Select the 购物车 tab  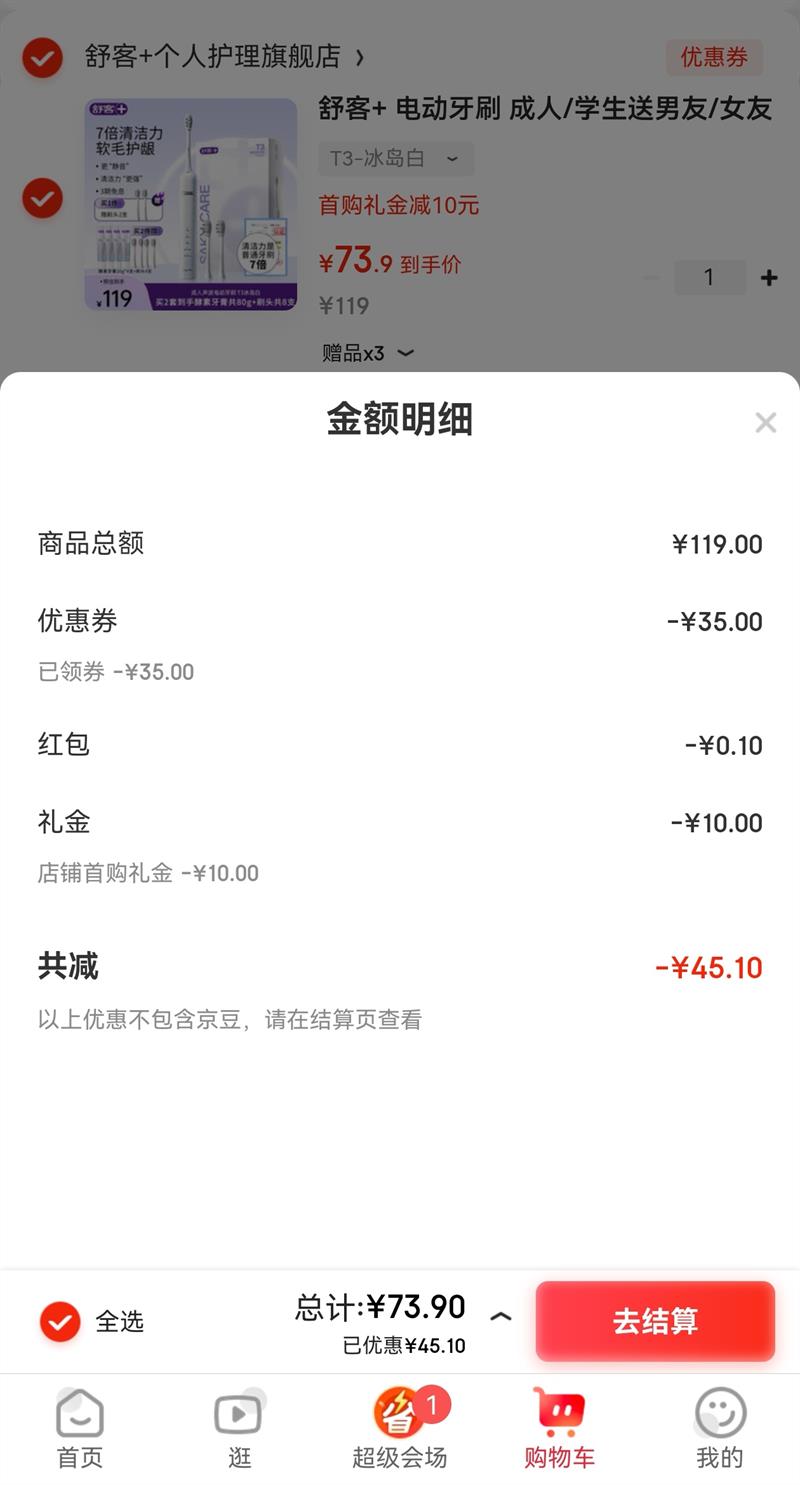point(559,1428)
